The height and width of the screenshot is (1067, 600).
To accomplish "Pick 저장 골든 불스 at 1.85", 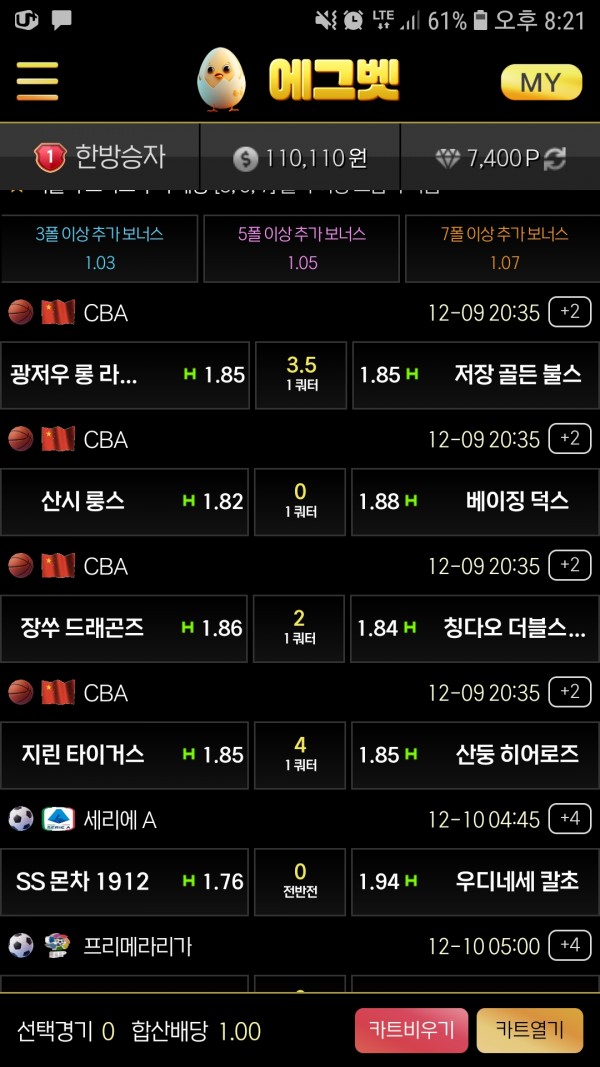I will coord(475,375).
